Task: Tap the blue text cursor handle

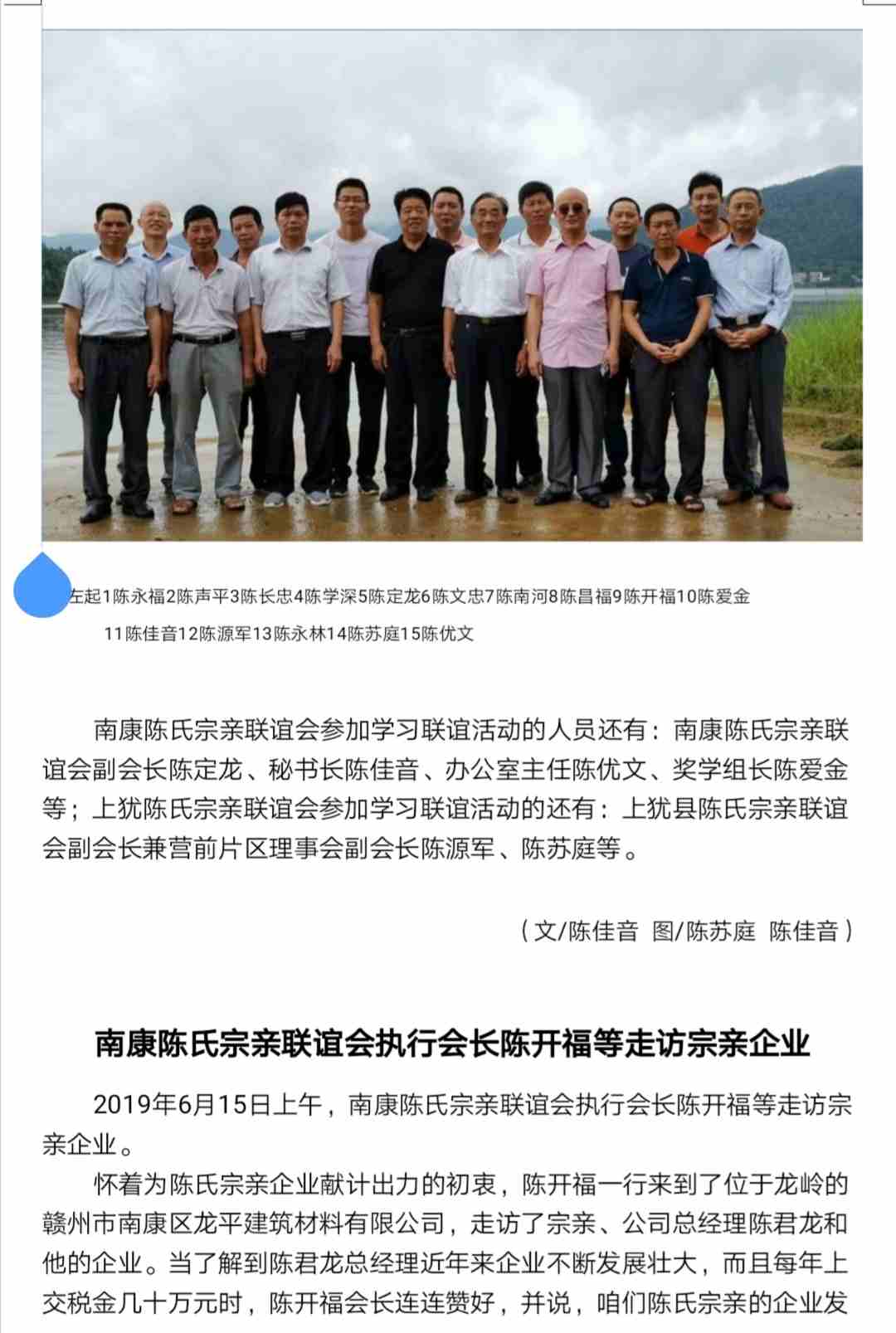Action: coord(41,586)
